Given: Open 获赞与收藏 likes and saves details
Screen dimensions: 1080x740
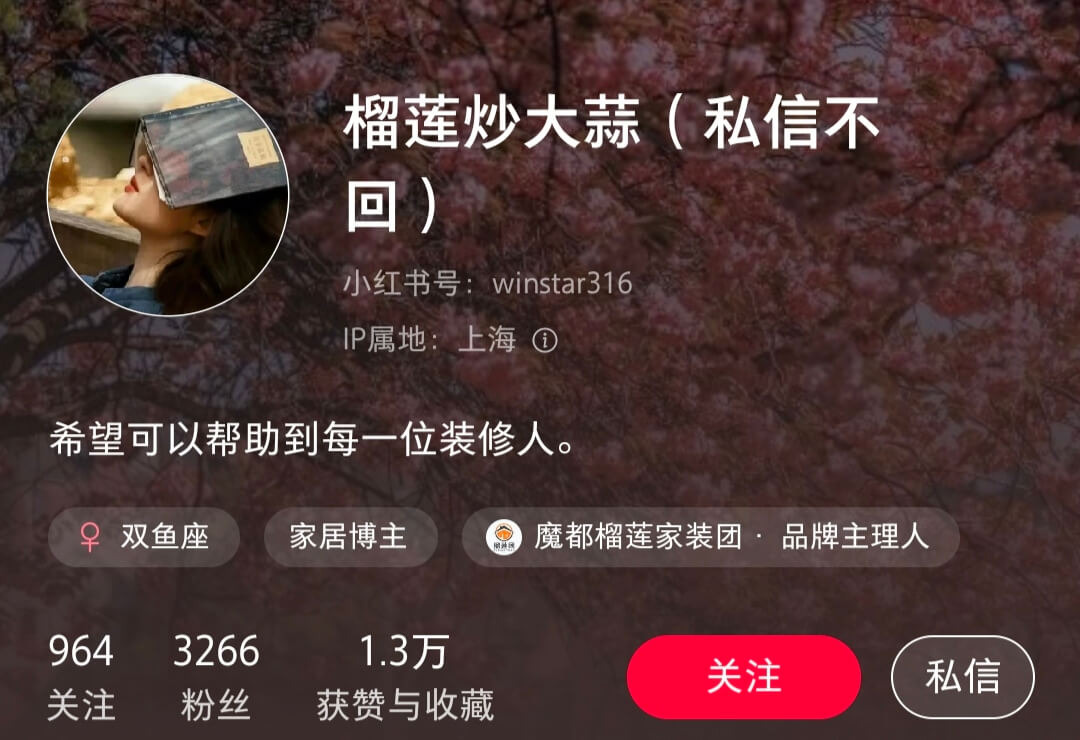Looking at the screenshot, I should [404, 678].
